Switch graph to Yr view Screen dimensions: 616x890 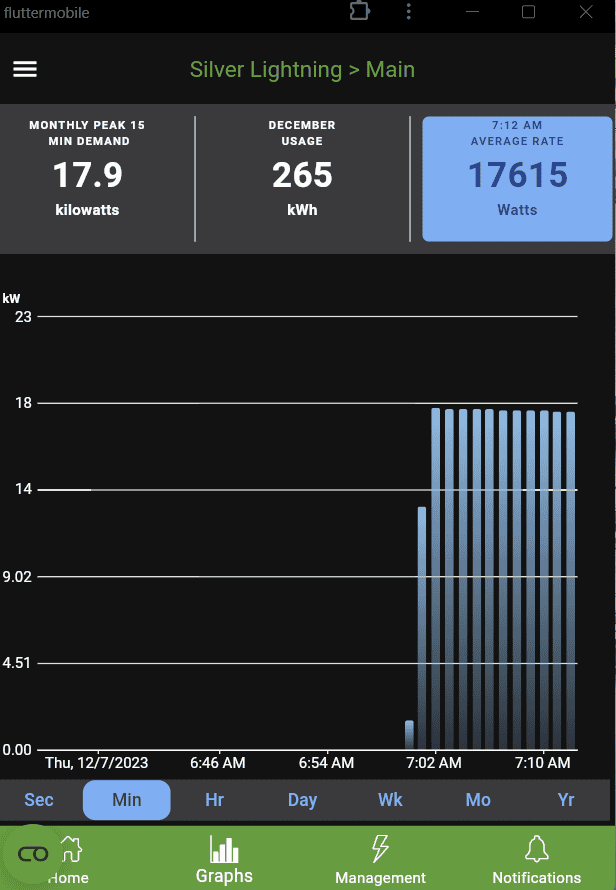click(566, 800)
